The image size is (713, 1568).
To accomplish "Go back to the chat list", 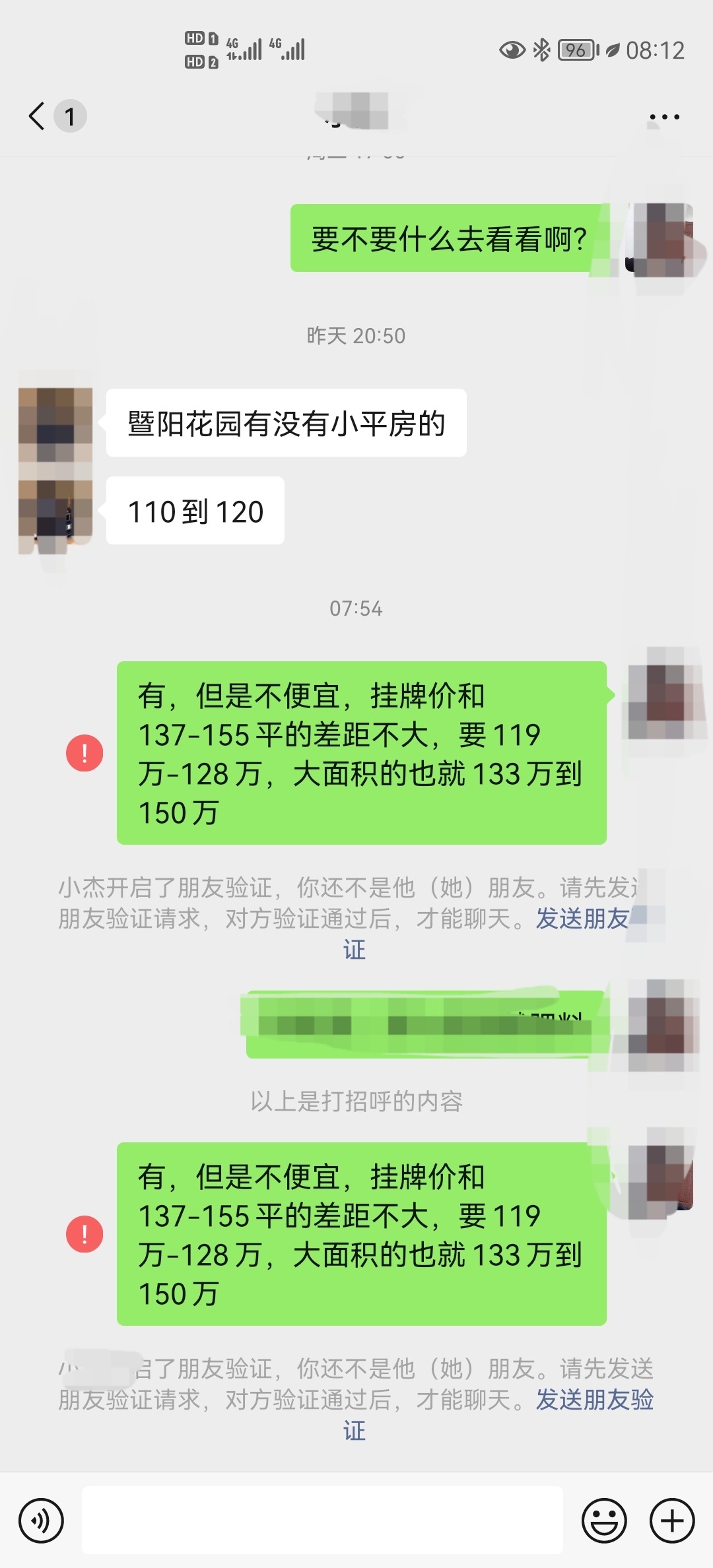I will coord(38,116).
